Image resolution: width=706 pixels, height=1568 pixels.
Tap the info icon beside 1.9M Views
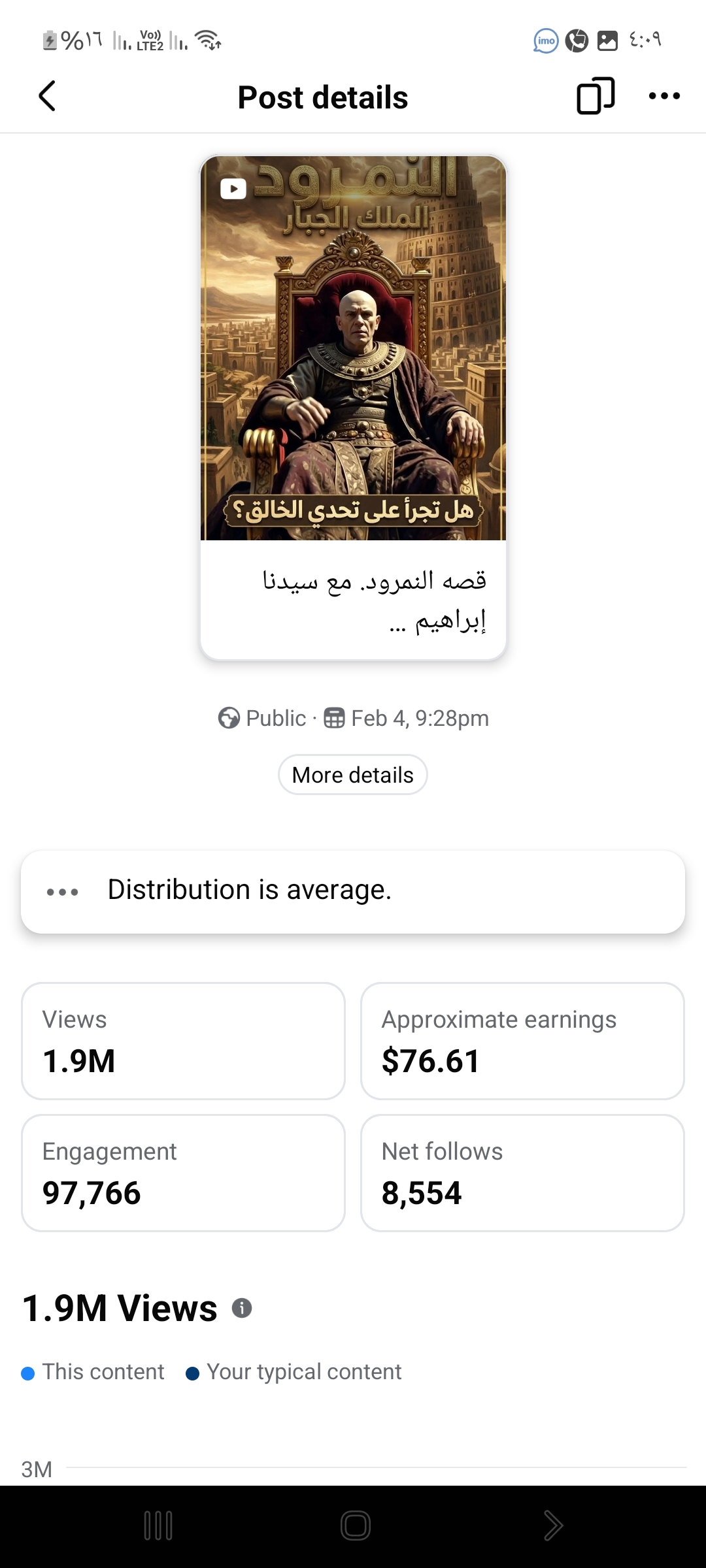click(x=242, y=1308)
